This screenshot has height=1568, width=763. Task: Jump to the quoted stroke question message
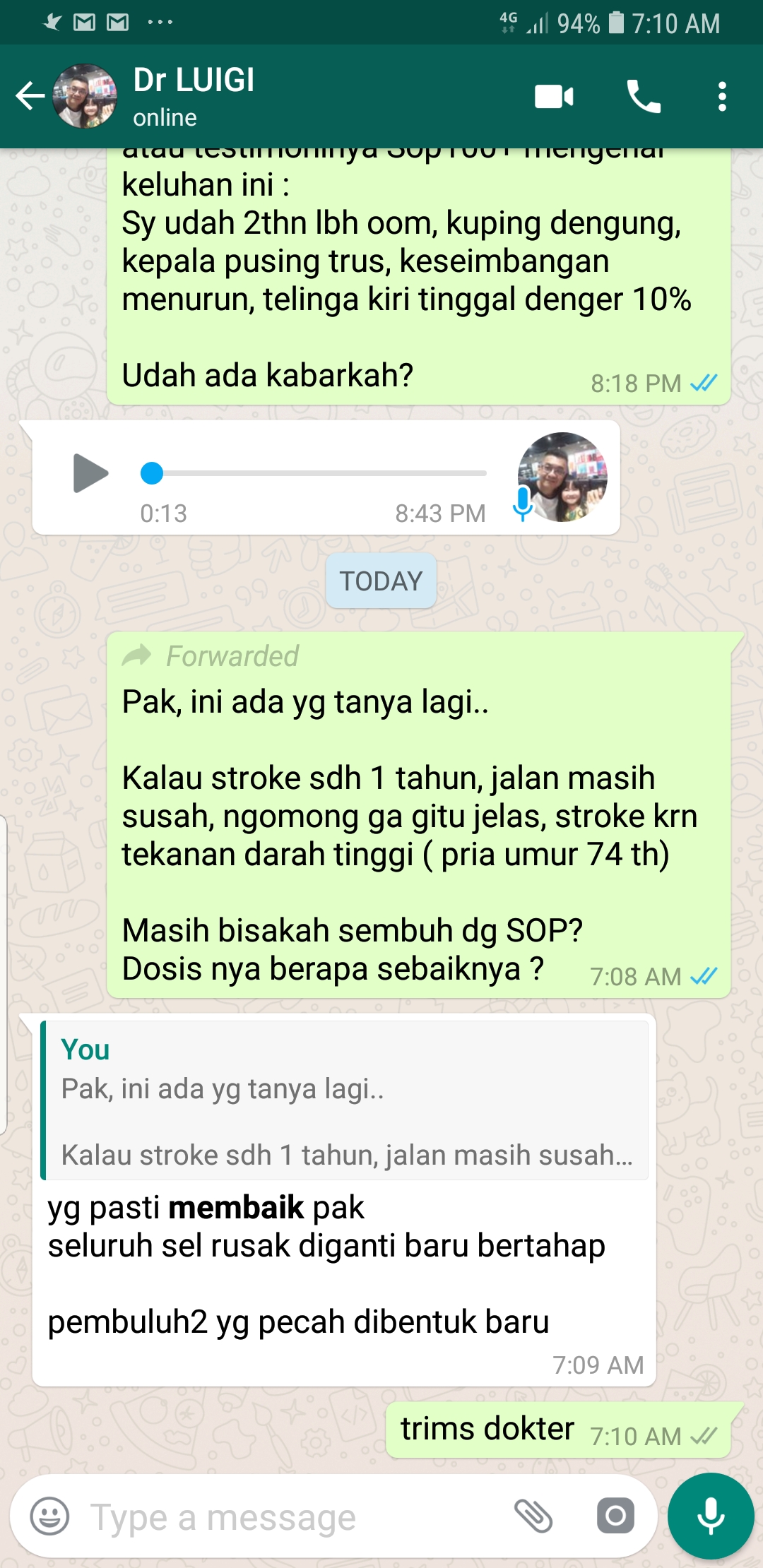point(345,1100)
